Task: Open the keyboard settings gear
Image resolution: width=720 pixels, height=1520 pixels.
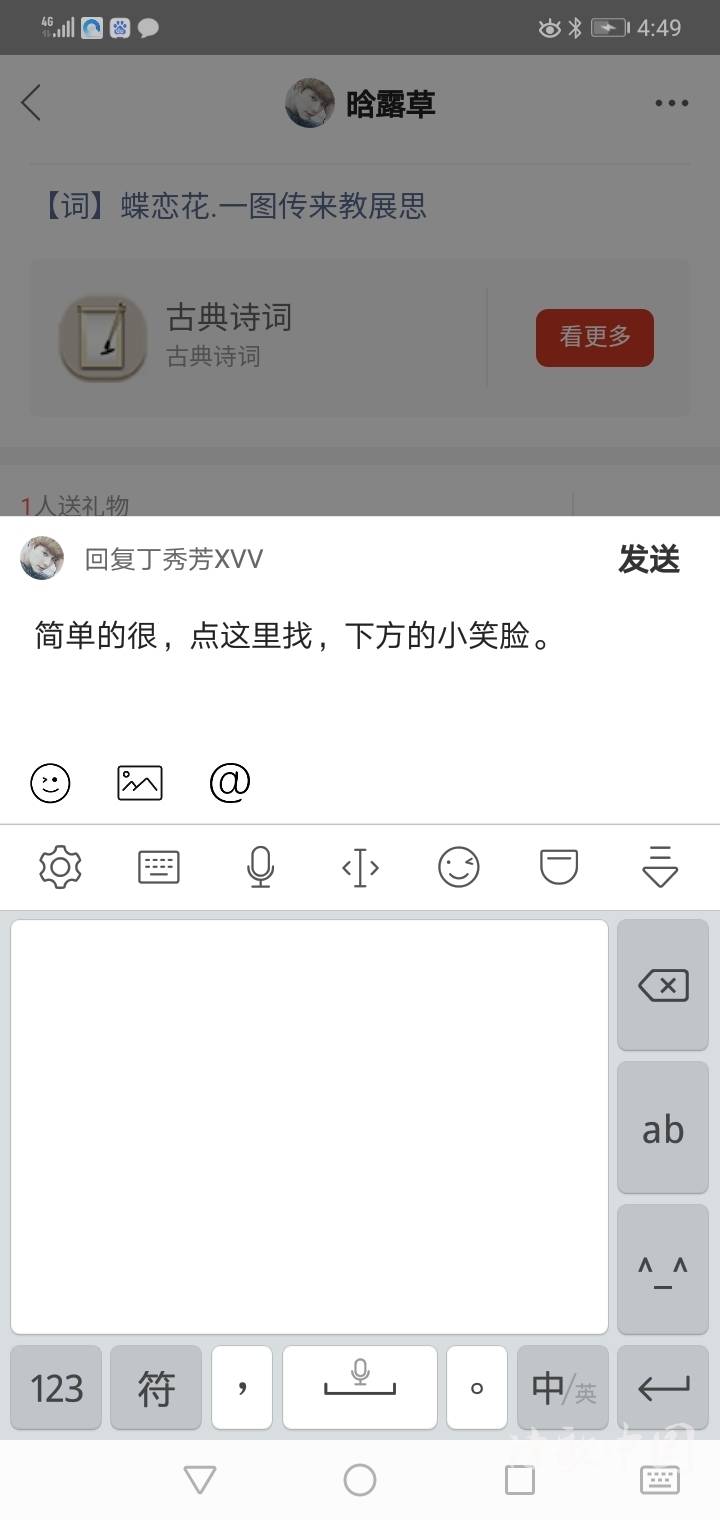Action: pos(60,867)
